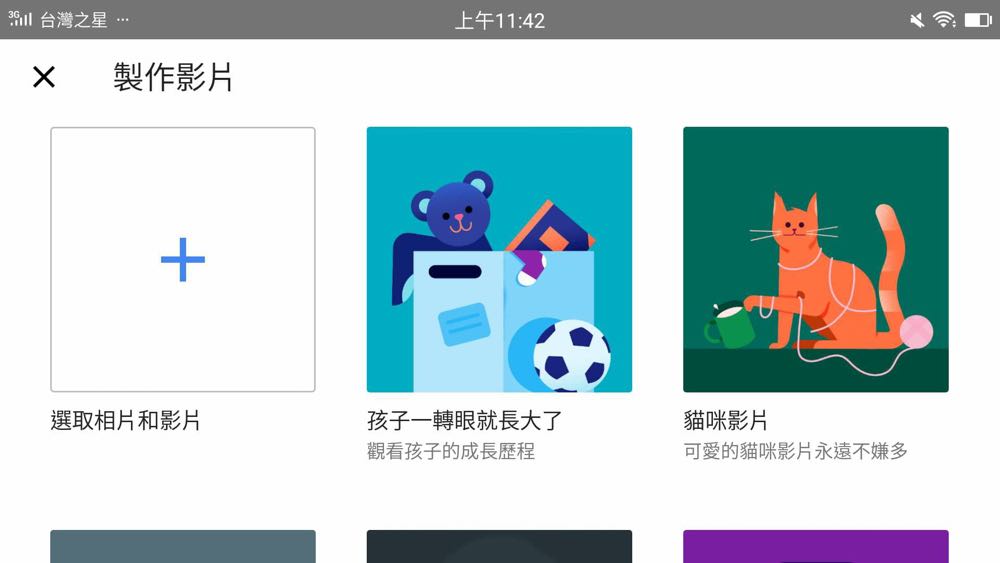Select the 貓咪影片 cat movie theme
This screenshot has width=1000, height=563.
point(815,260)
